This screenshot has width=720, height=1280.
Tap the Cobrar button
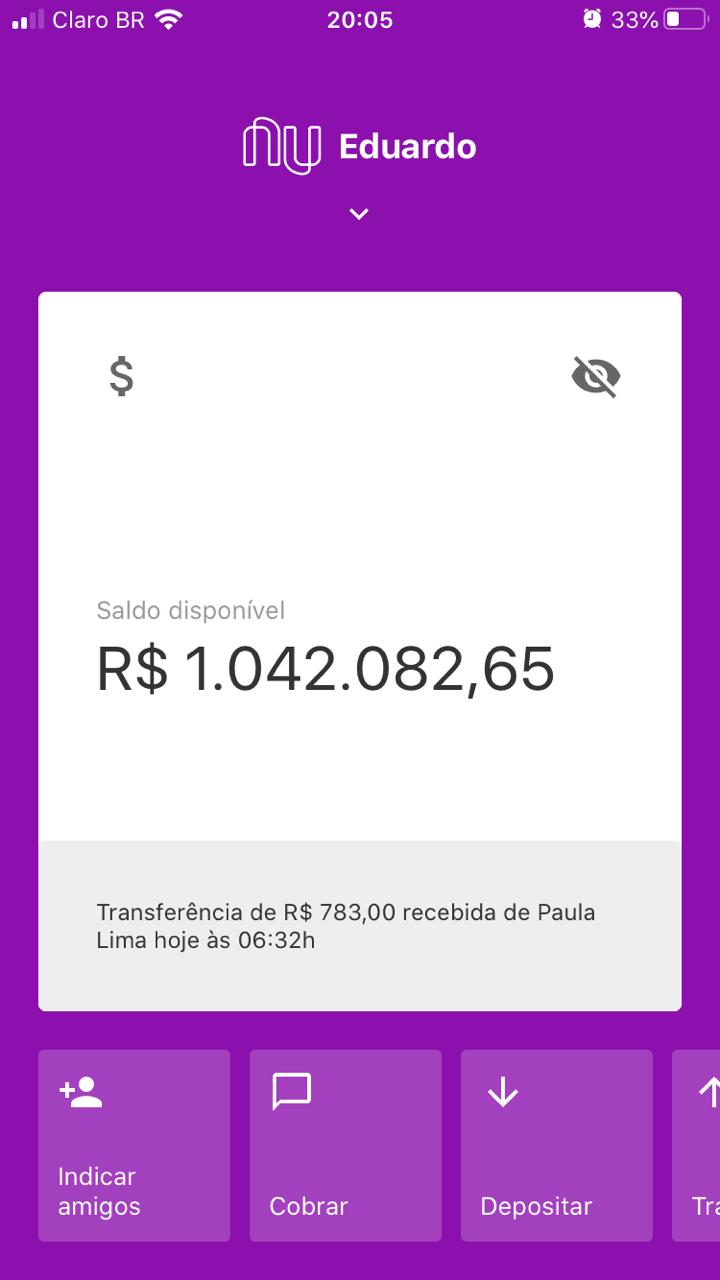(x=345, y=1145)
